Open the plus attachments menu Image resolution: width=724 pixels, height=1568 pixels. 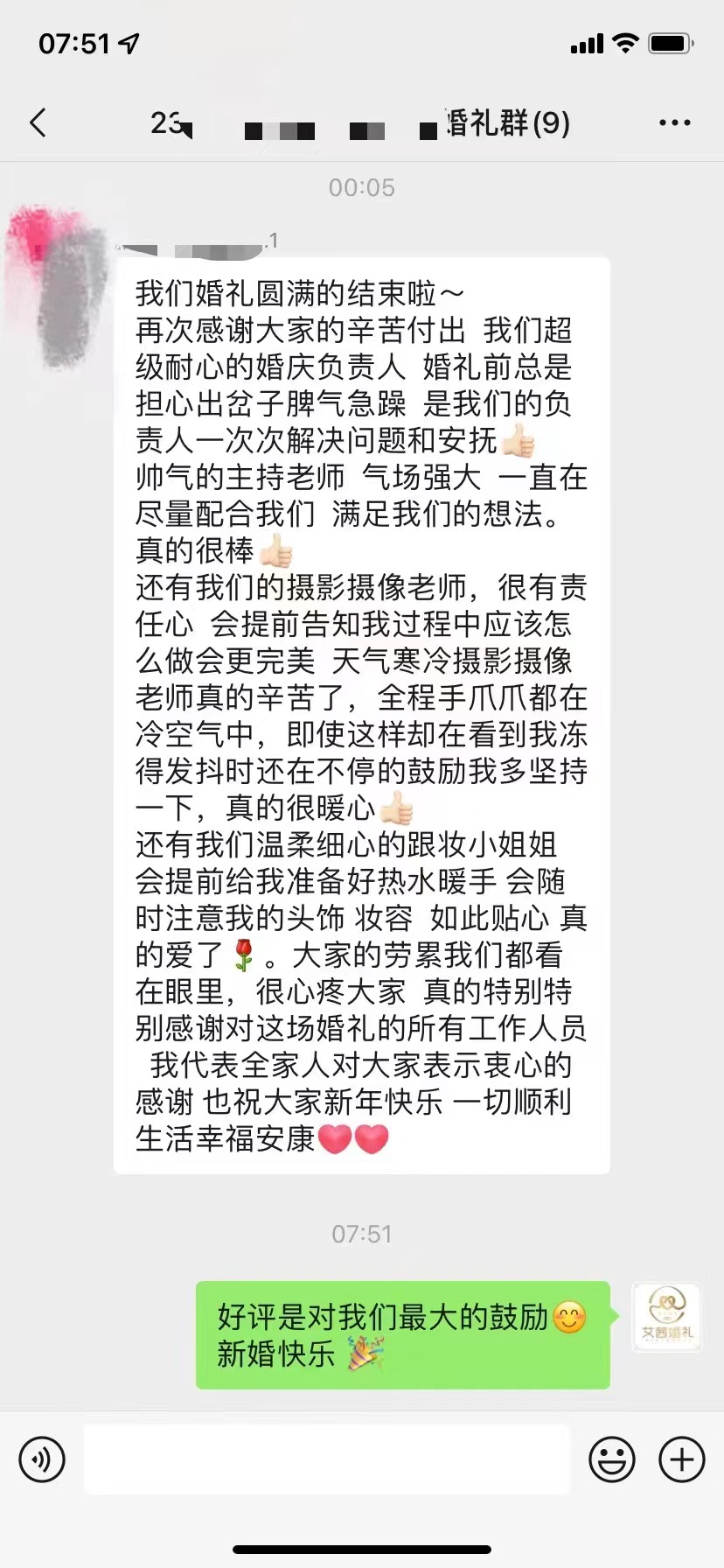pyautogui.click(x=682, y=1459)
